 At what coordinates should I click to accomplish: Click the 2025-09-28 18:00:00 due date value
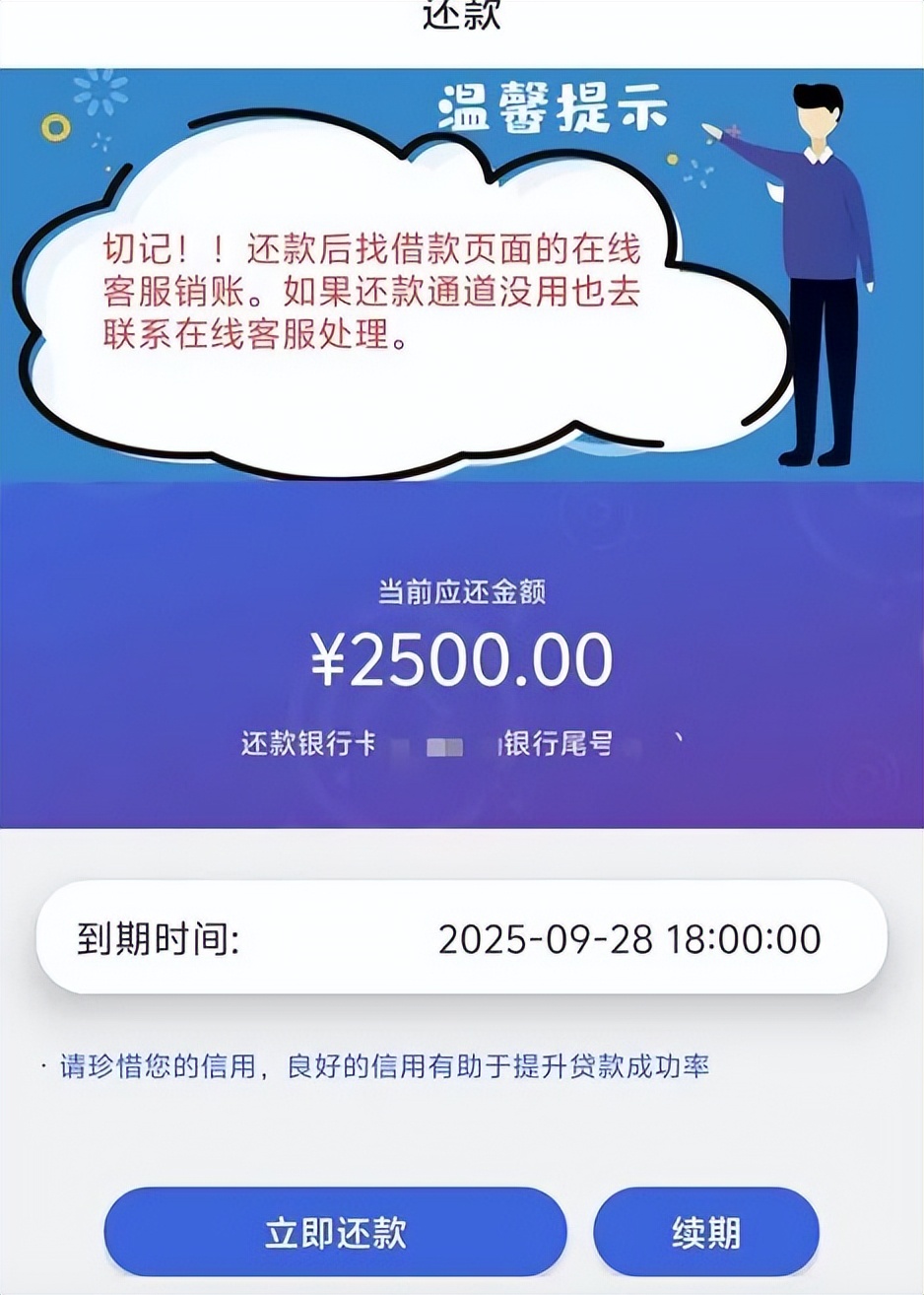tap(627, 941)
